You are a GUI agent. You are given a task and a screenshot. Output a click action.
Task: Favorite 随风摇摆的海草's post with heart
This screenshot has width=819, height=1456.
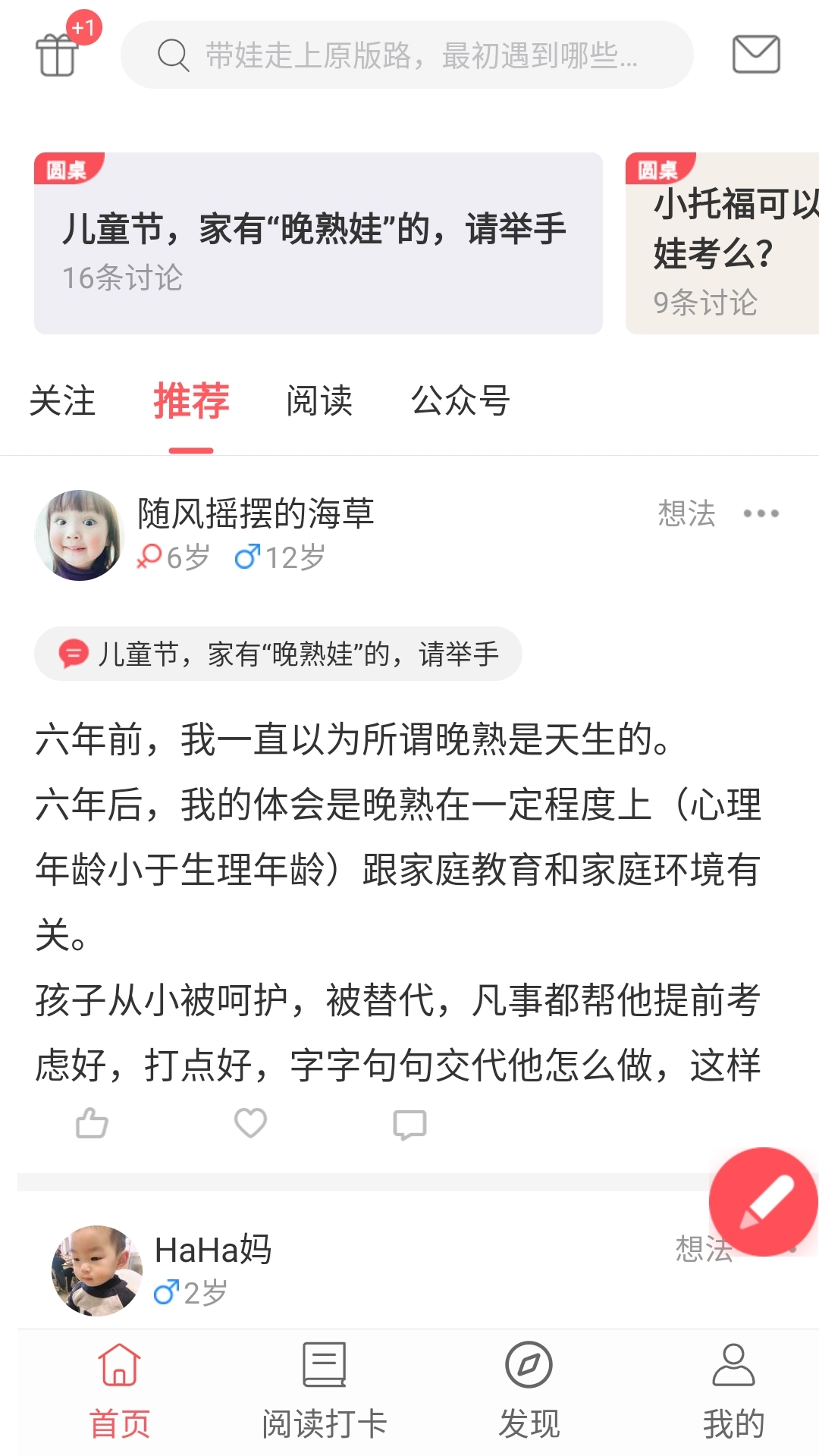click(x=250, y=1124)
